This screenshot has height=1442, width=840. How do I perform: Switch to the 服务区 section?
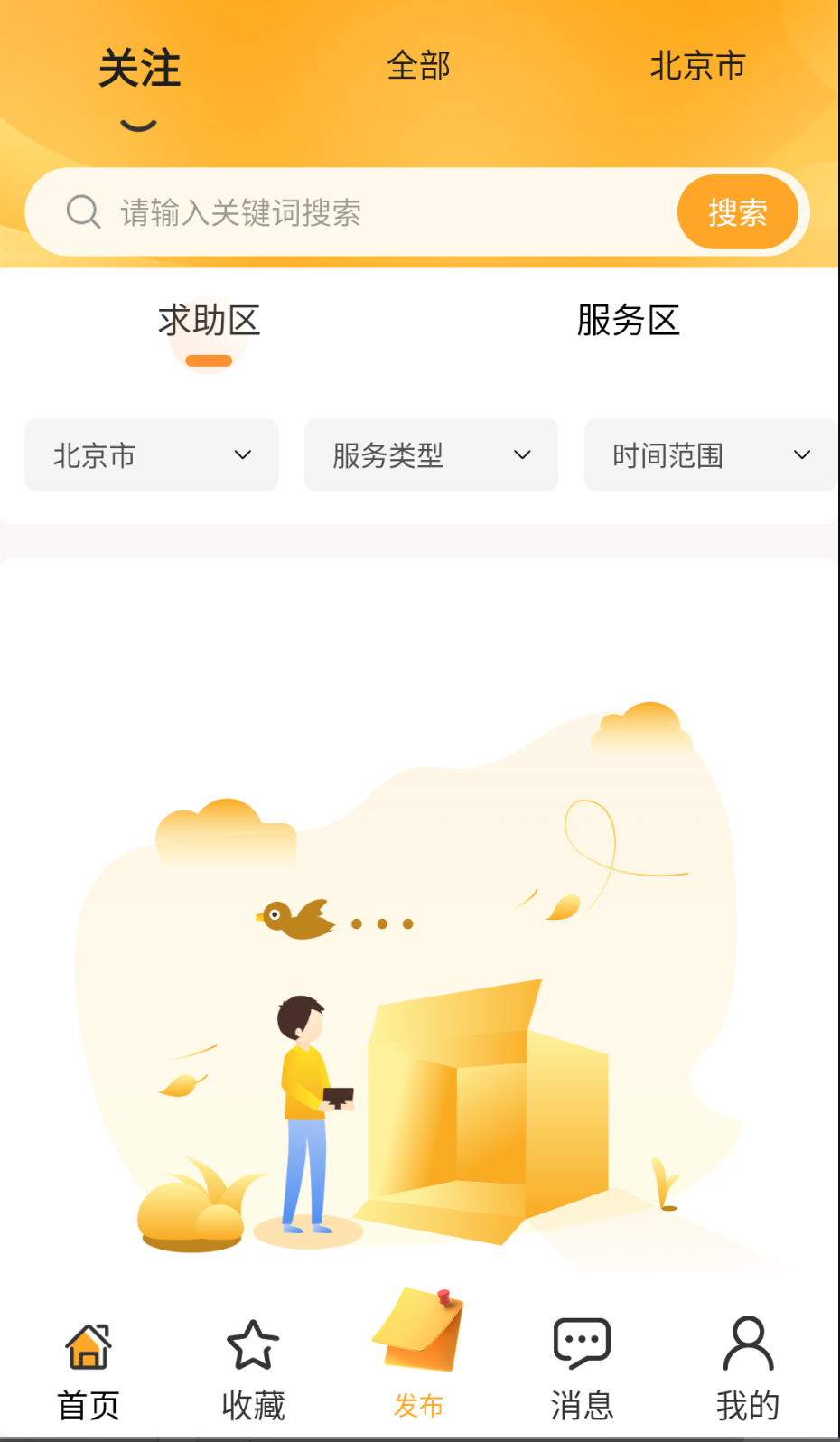pos(628,322)
